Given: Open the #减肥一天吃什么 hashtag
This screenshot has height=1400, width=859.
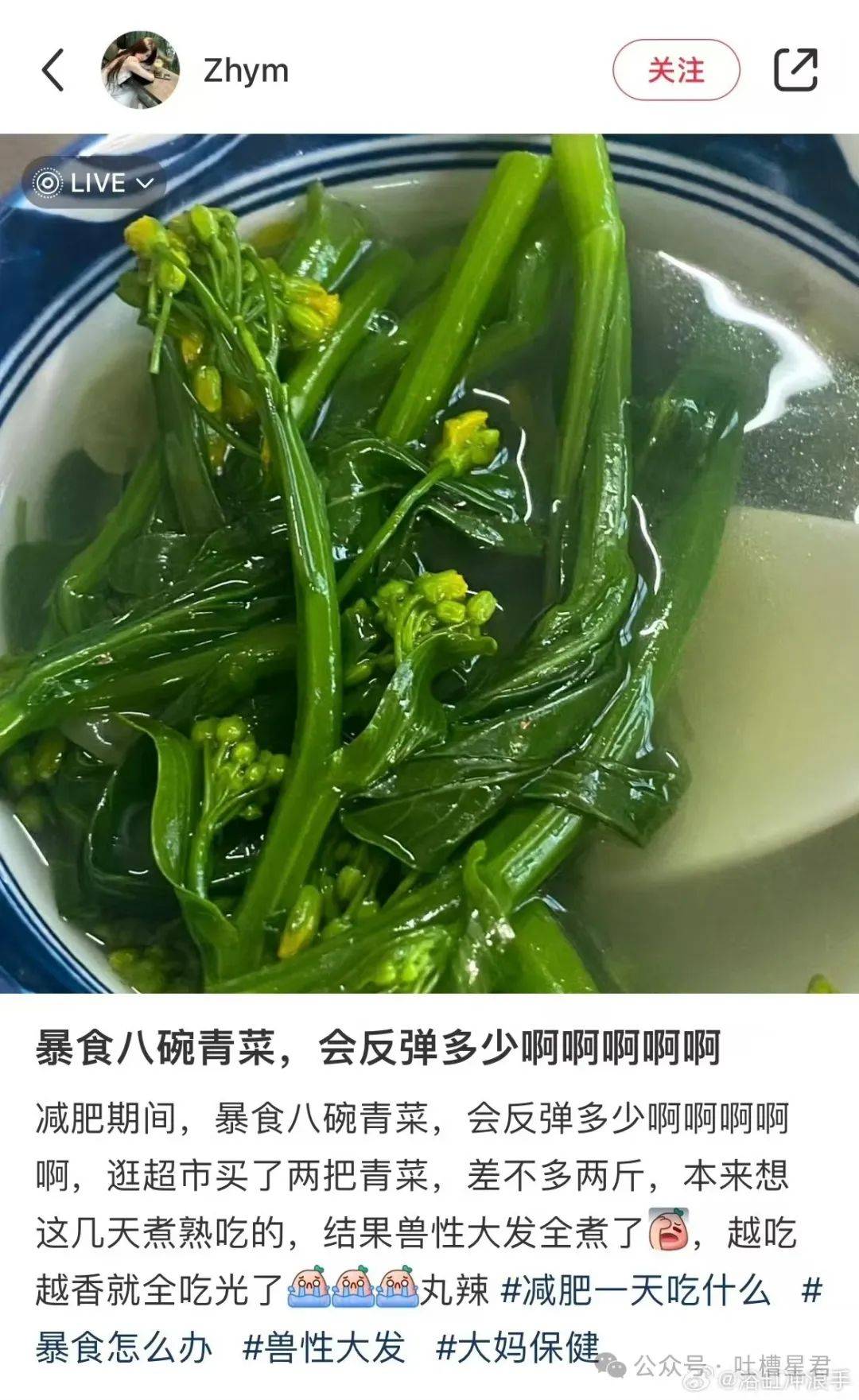Looking at the screenshot, I should tap(636, 1289).
